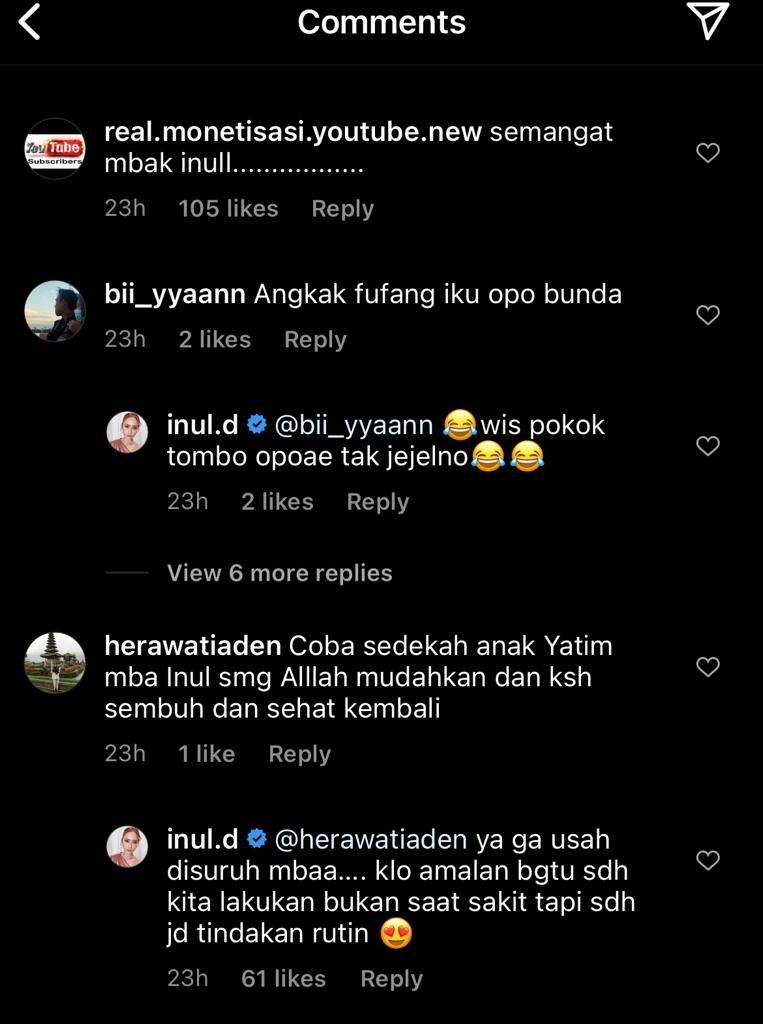763x1024 pixels.
Task: View the 61 likes on inul.d's reply
Action: pyautogui.click(x=283, y=979)
